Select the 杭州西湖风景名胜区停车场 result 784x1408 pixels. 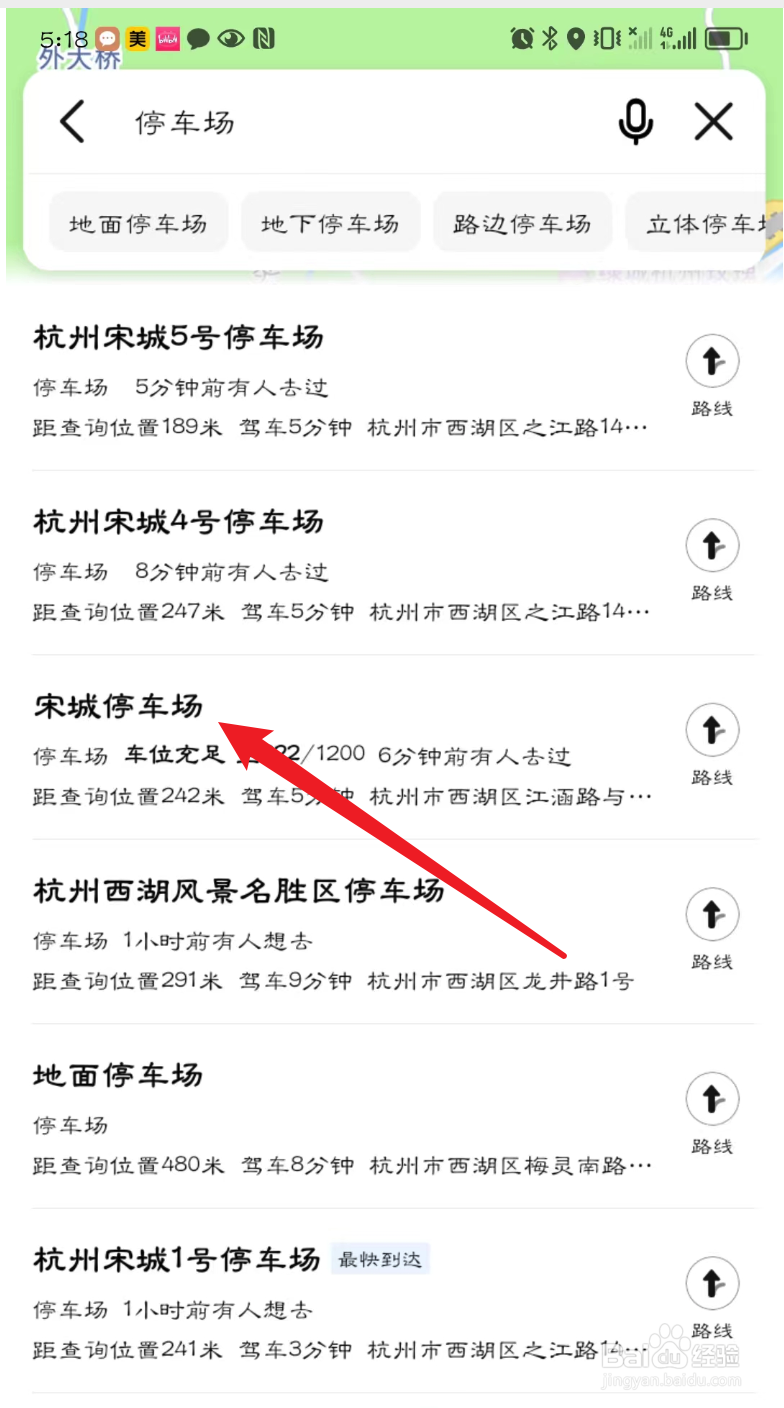[235, 891]
